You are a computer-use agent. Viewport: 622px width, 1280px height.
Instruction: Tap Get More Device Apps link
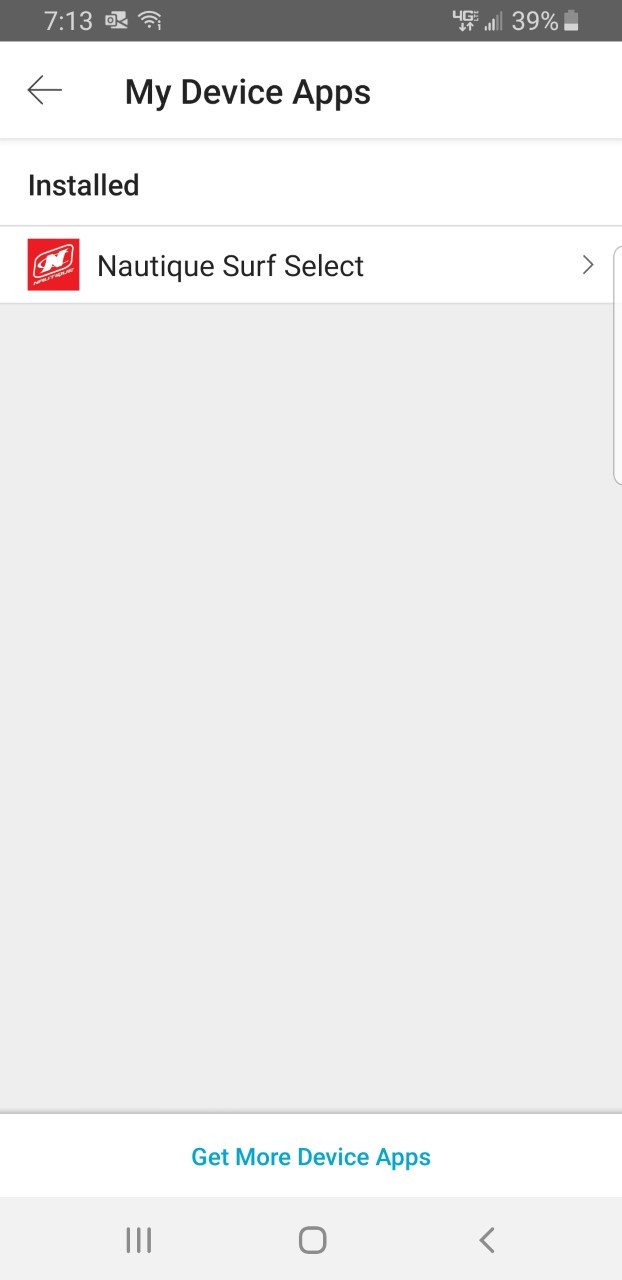311,1157
